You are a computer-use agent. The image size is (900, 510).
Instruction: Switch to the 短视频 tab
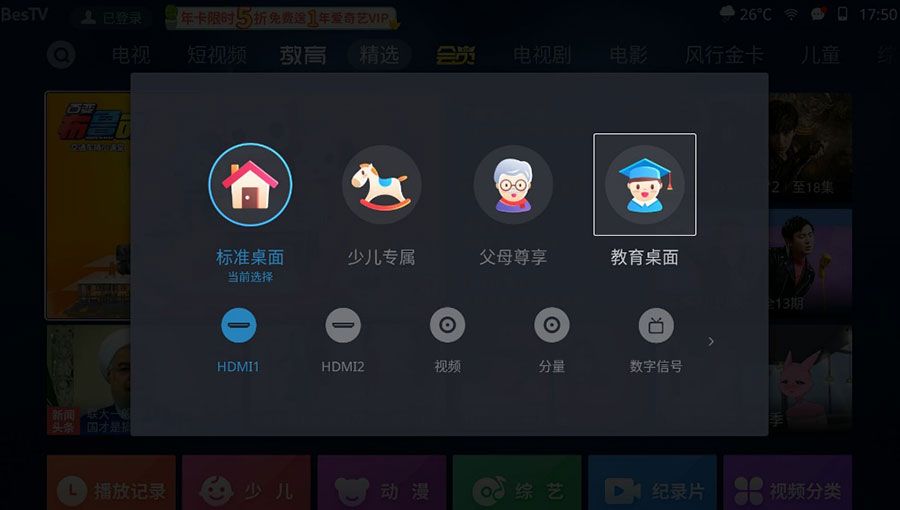click(x=217, y=55)
